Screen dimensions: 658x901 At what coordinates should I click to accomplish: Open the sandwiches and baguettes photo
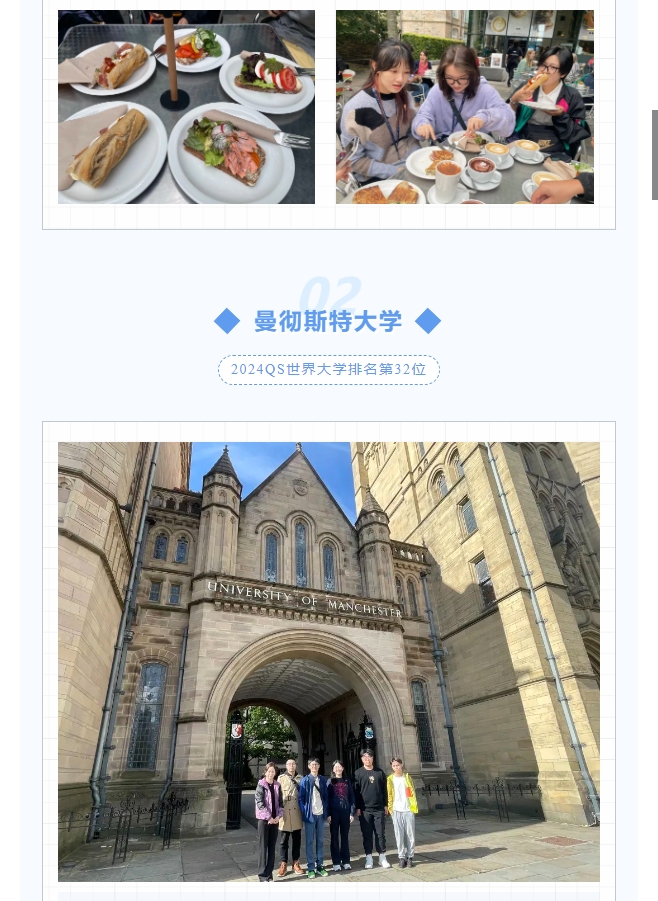tap(186, 107)
